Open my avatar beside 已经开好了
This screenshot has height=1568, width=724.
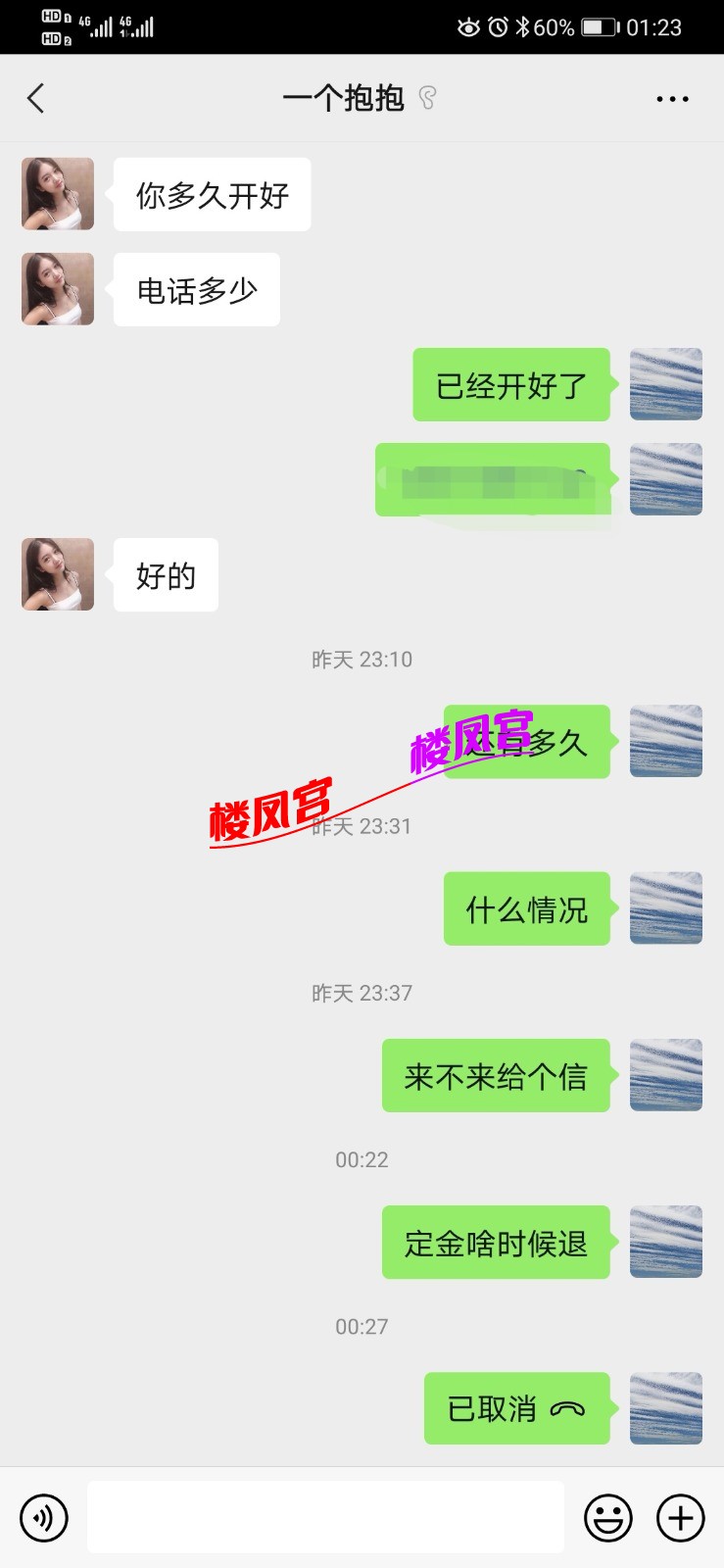coord(665,384)
